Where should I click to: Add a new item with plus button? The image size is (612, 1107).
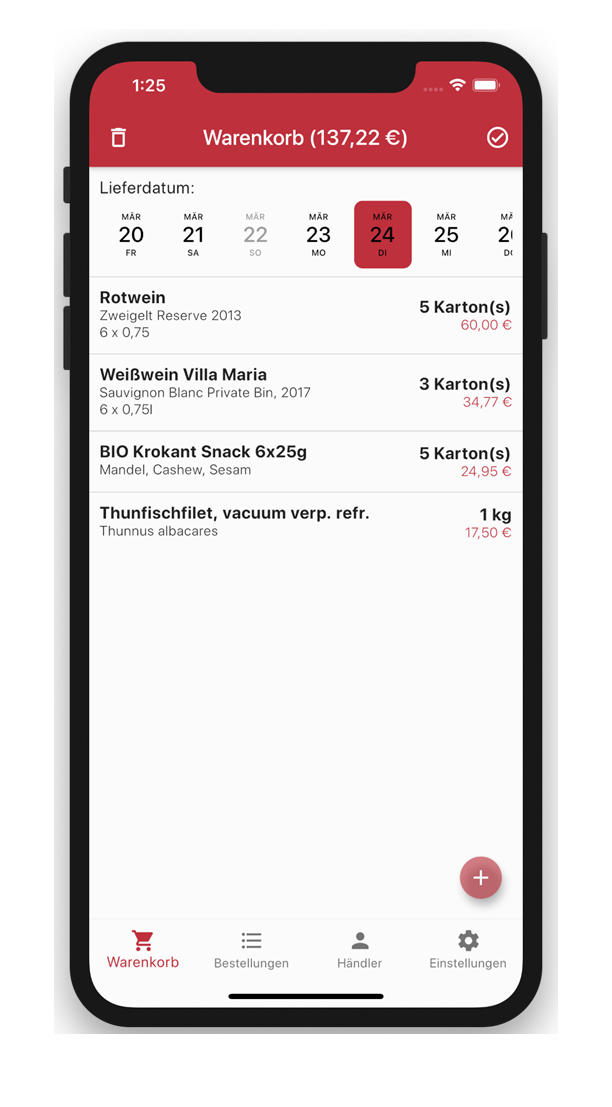click(480, 878)
